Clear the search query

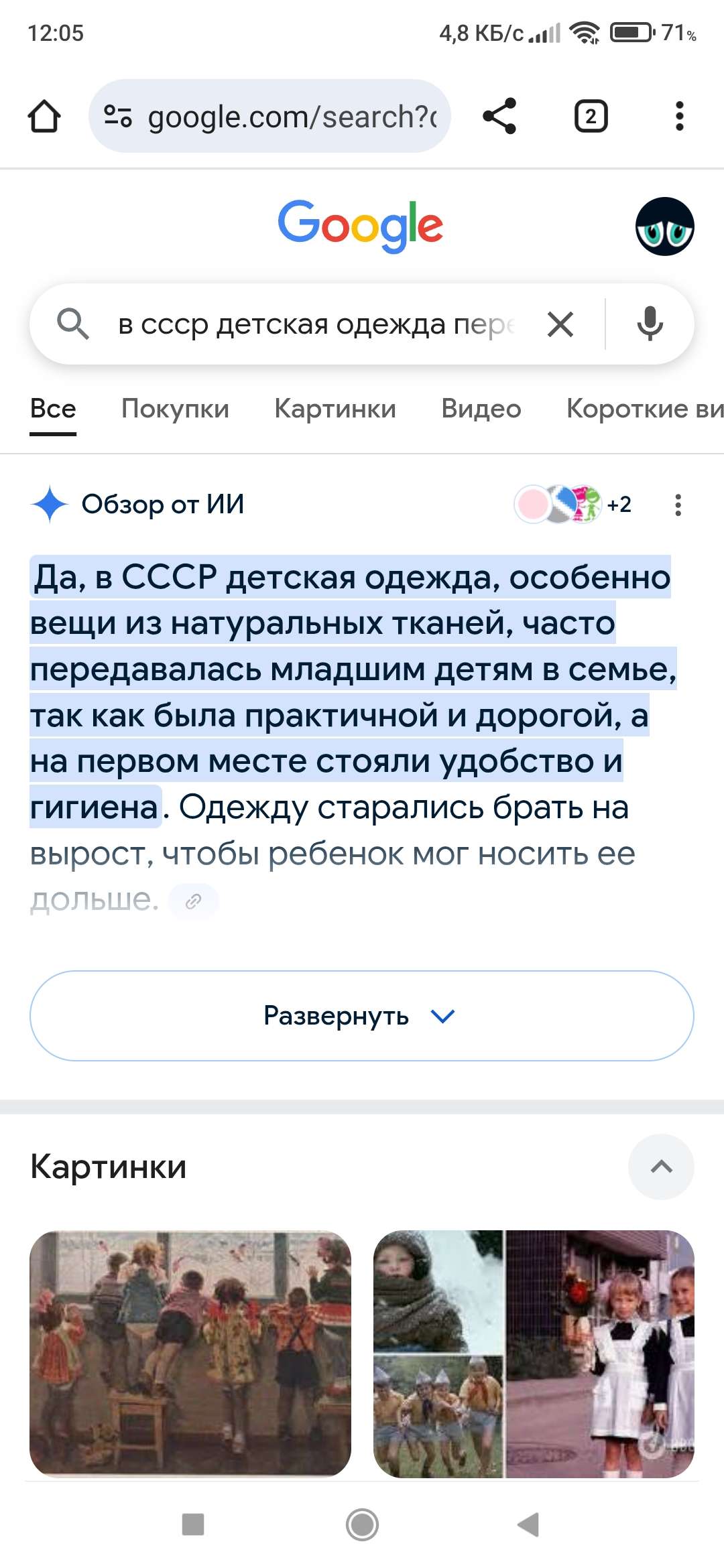pyautogui.click(x=560, y=324)
